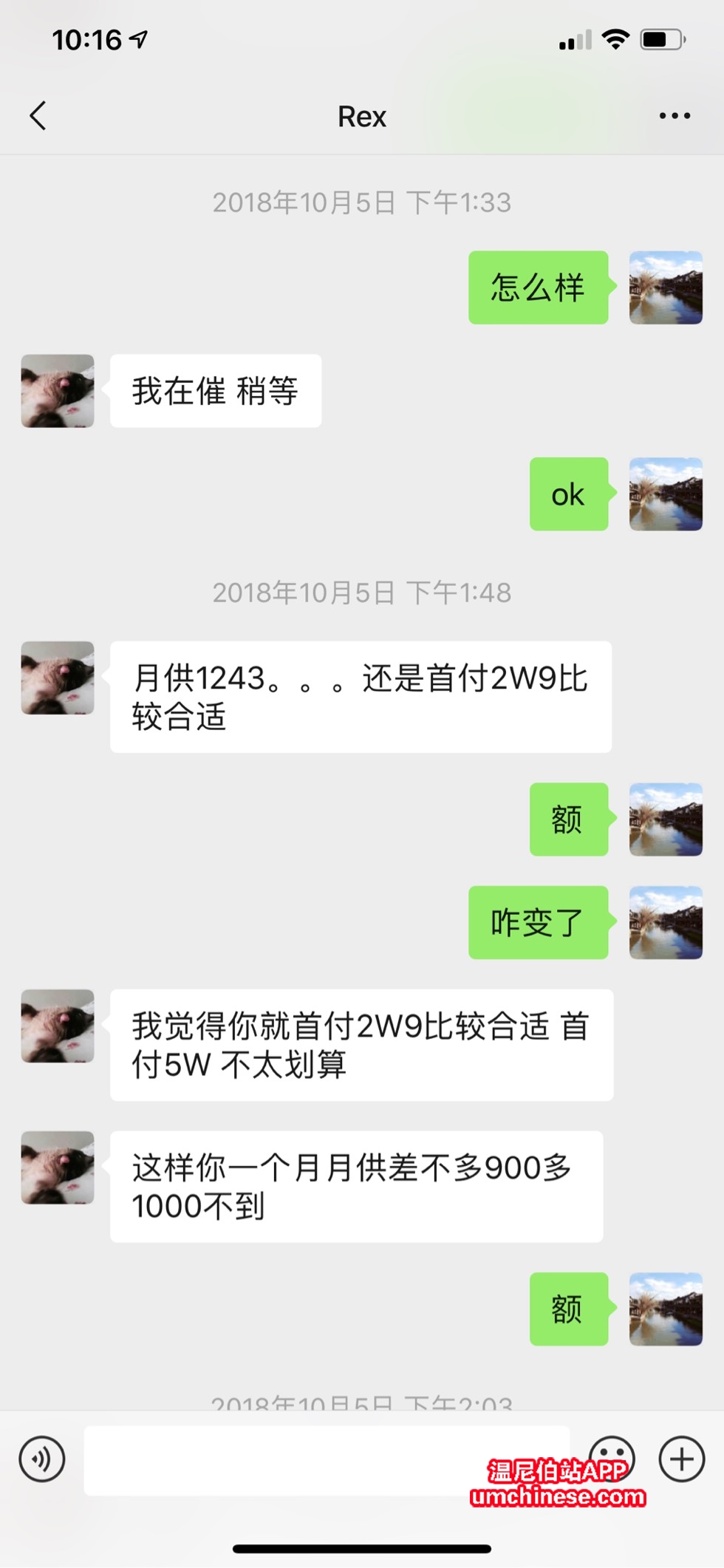Go back to the chat list
The width and height of the screenshot is (724, 1568).
tap(38, 116)
